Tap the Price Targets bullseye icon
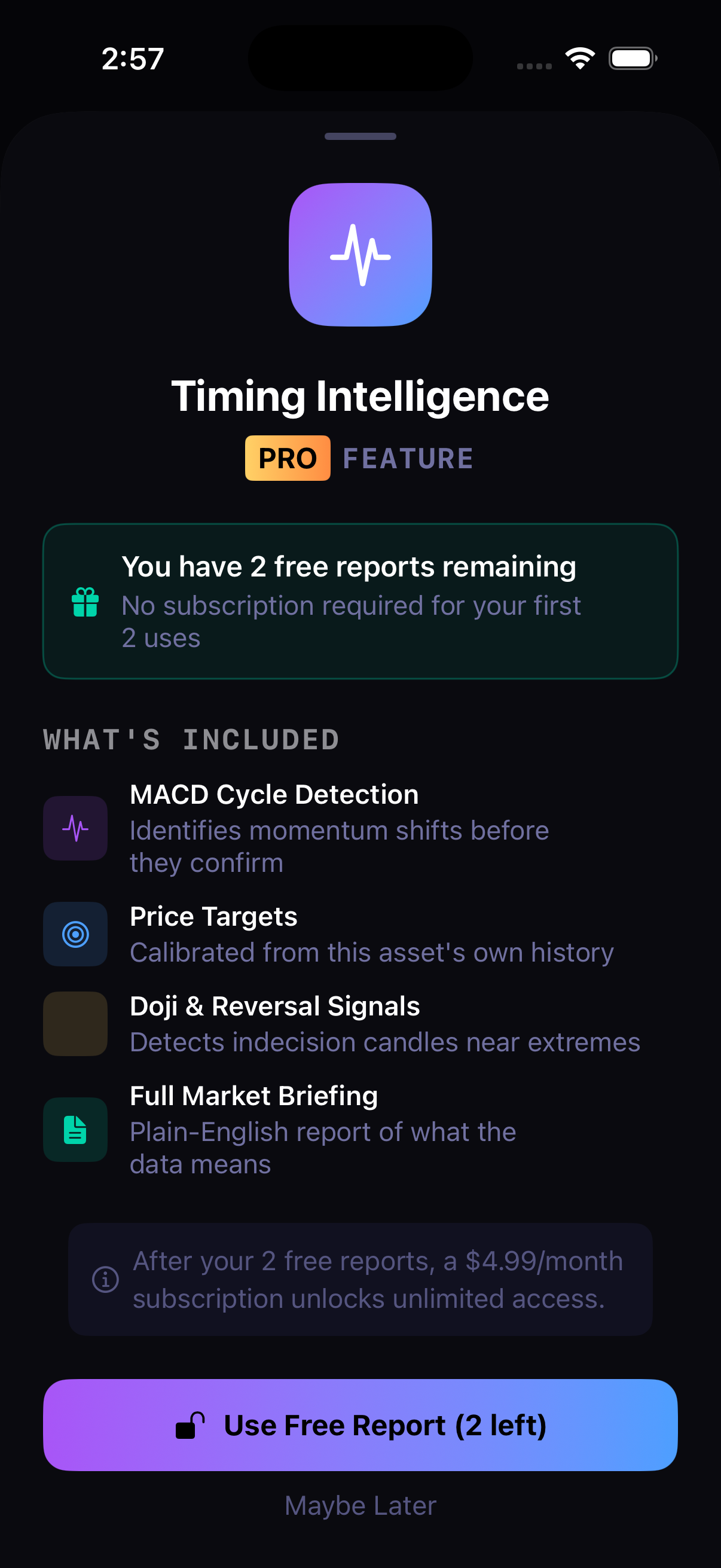This screenshot has width=721, height=1568. [75, 934]
